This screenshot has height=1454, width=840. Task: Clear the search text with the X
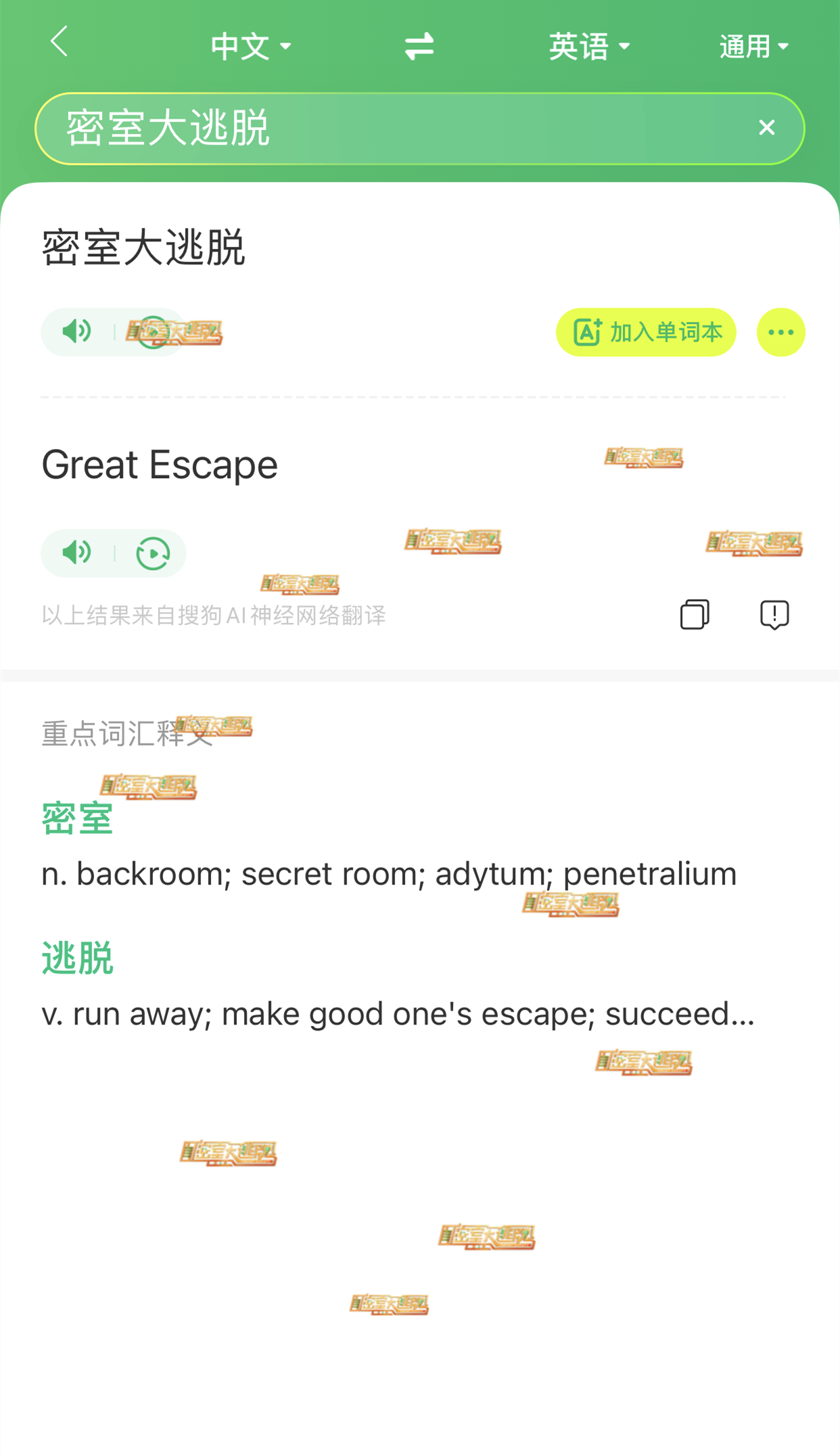click(766, 128)
